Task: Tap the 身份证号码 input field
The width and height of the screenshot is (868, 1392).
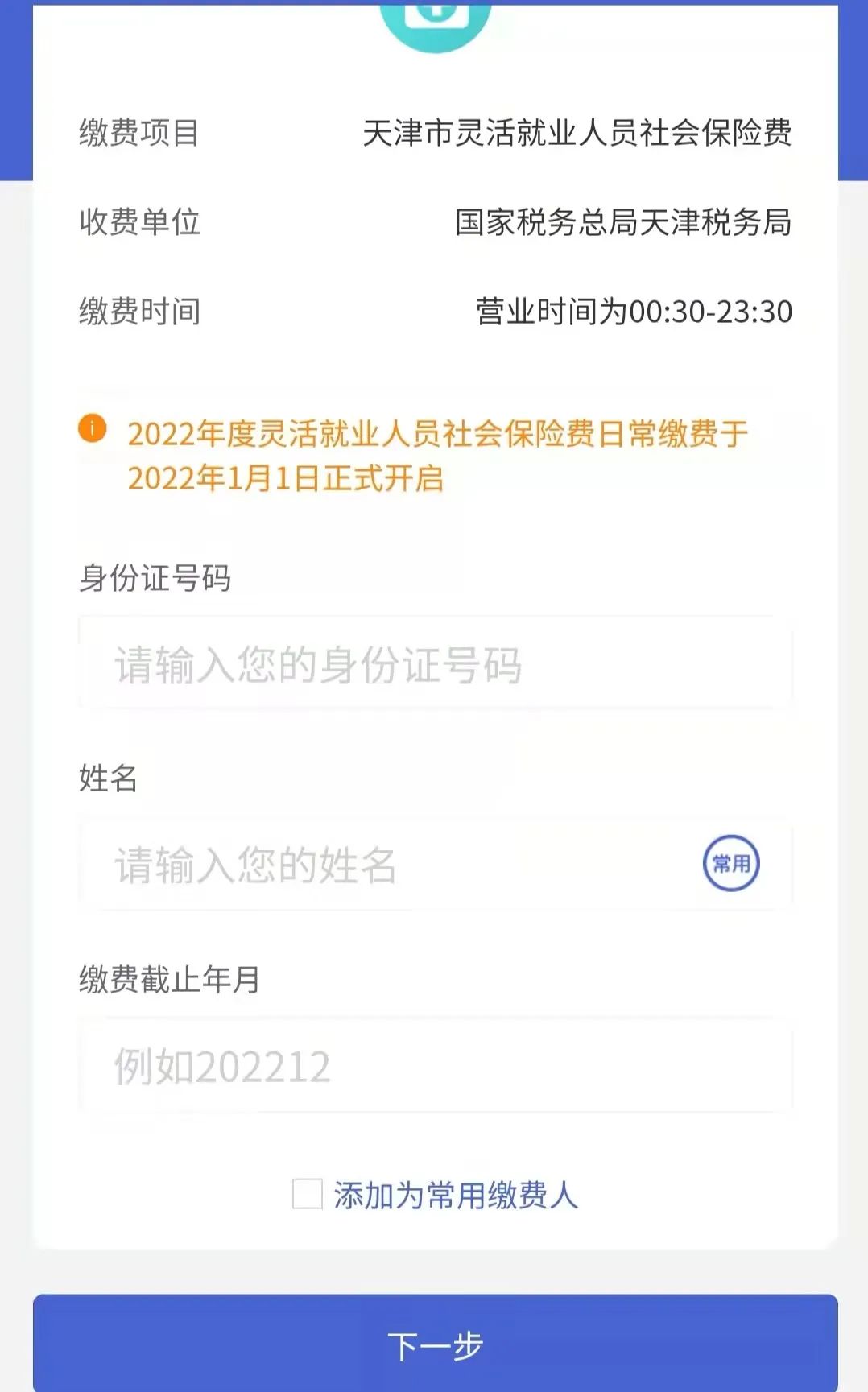Action: (435, 663)
